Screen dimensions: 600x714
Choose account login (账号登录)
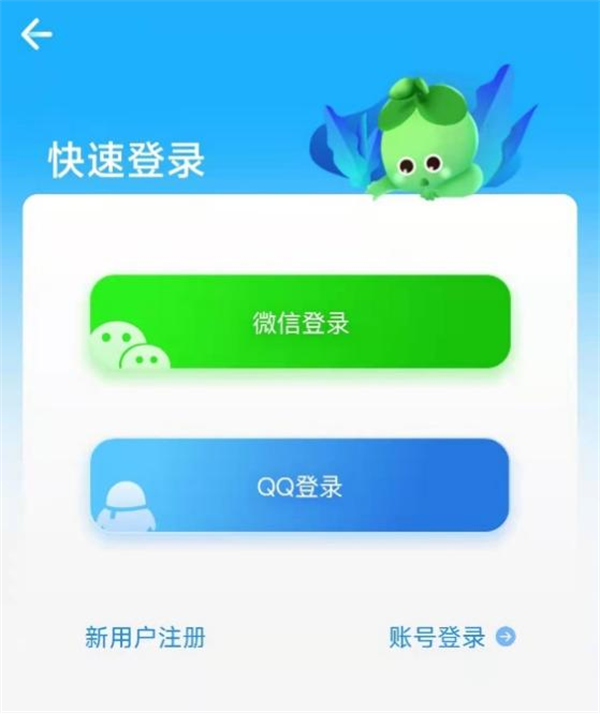(x=451, y=637)
